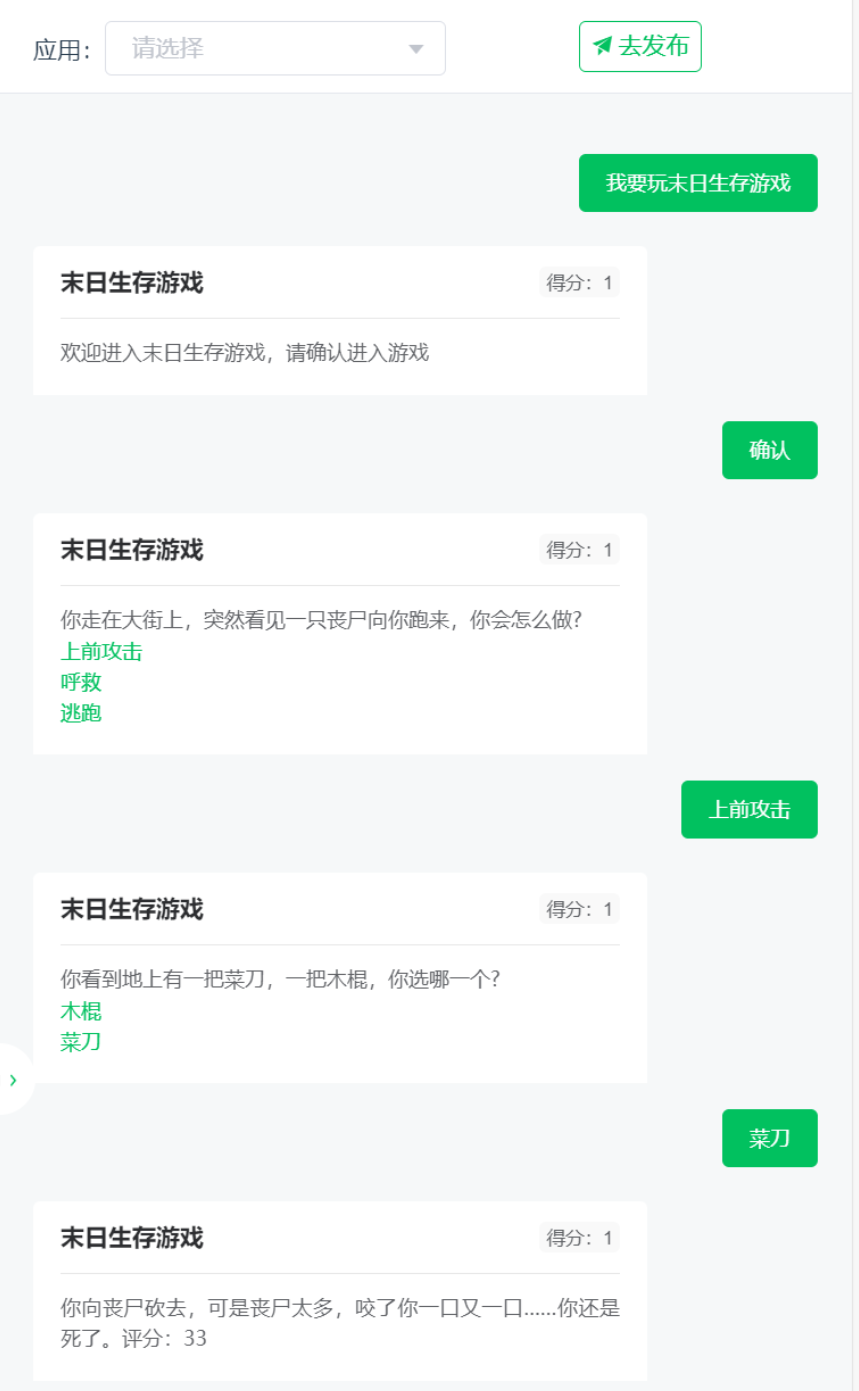Choose 木棍 as the weapon
Screen dimensions: 859x1391
(81, 1011)
